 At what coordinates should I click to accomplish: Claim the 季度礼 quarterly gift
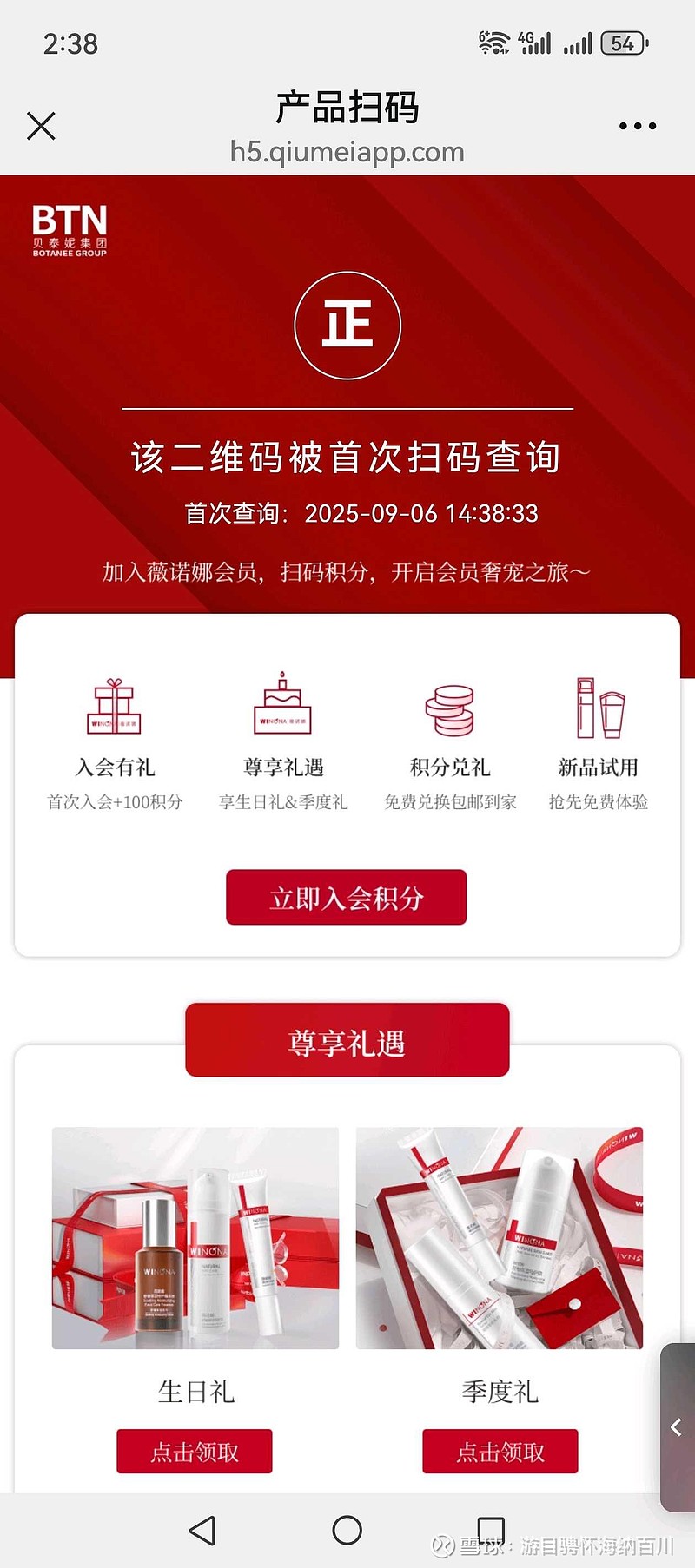pos(500,1451)
